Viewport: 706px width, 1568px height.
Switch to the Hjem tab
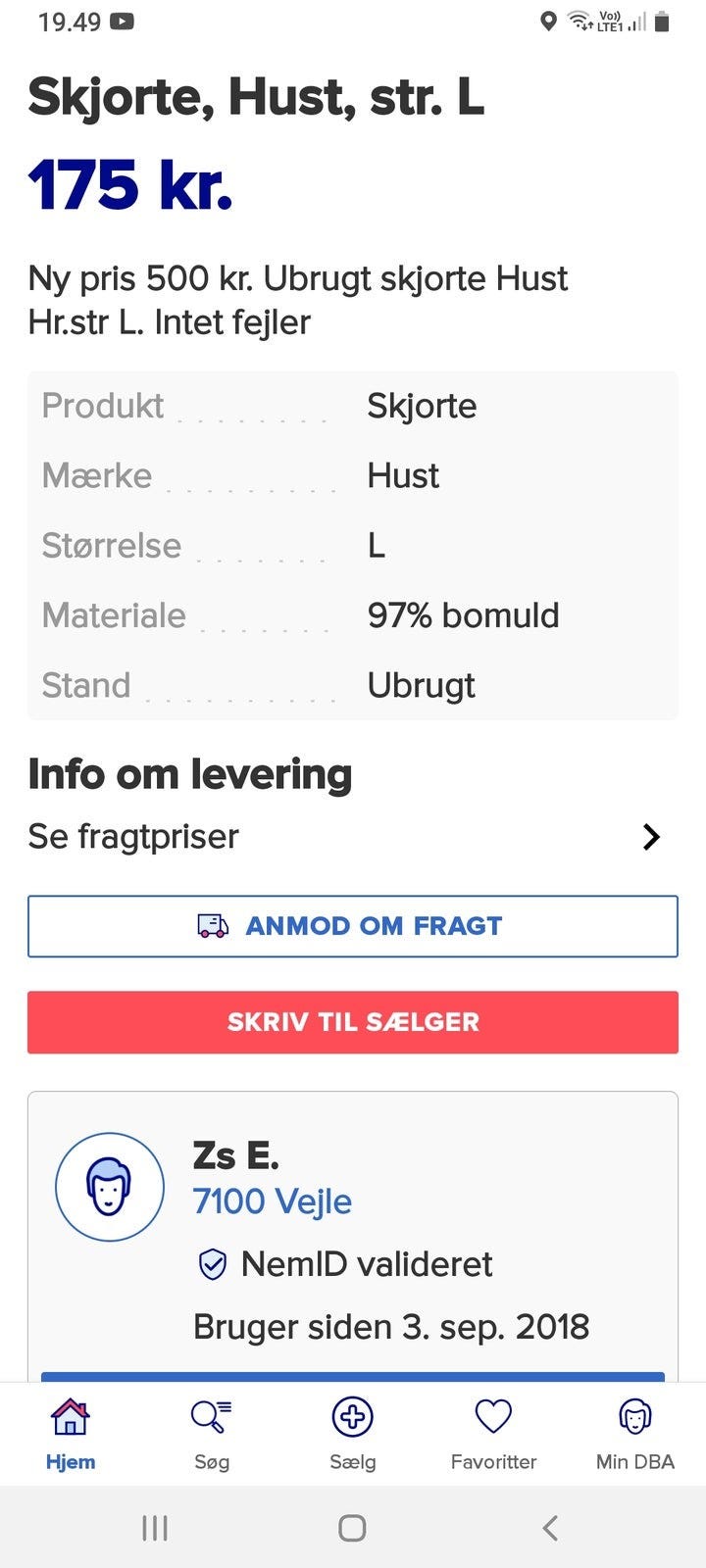[x=71, y=1435]
